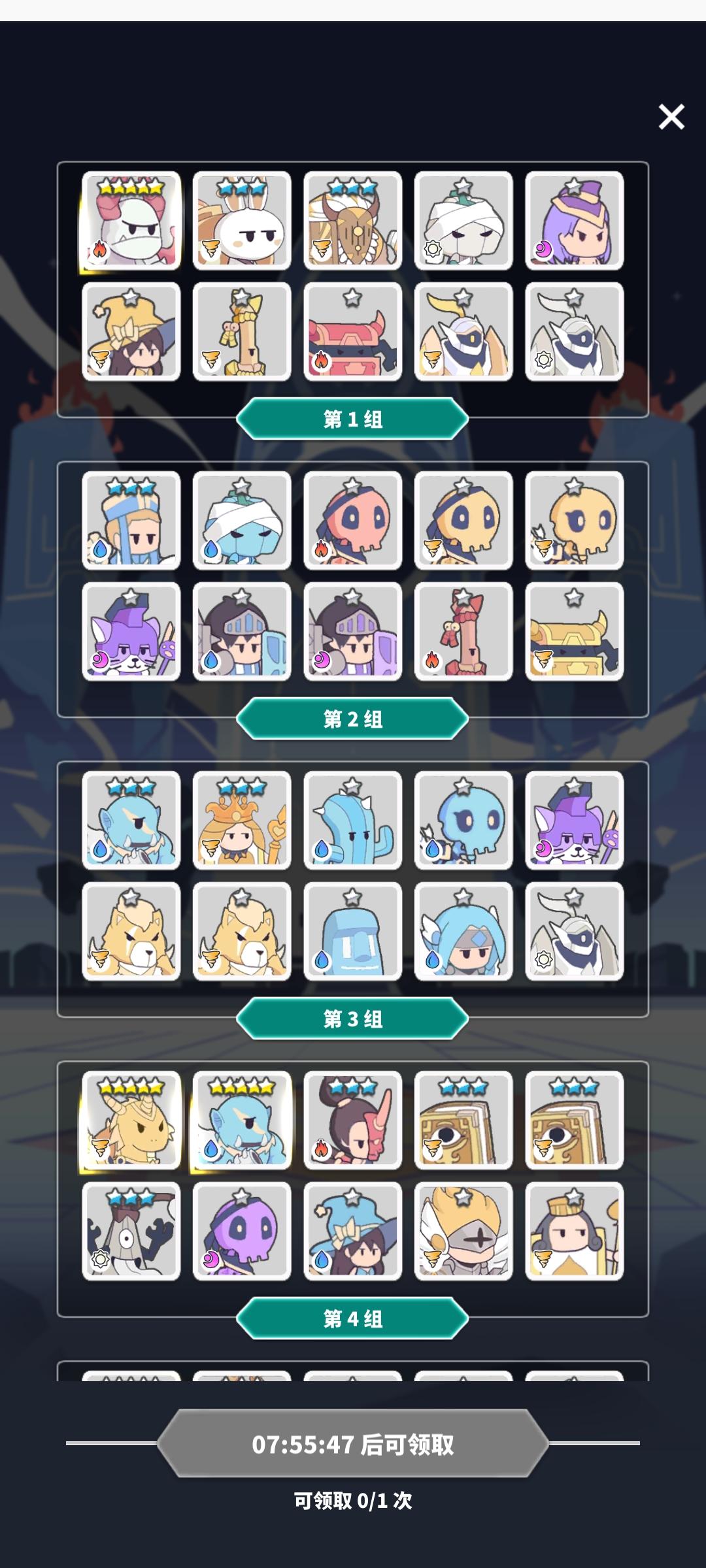Choose the five-star yellow dragon in group 4
The height and width of the screenshot is (1568, 706).
click(x=131, y=1124)
